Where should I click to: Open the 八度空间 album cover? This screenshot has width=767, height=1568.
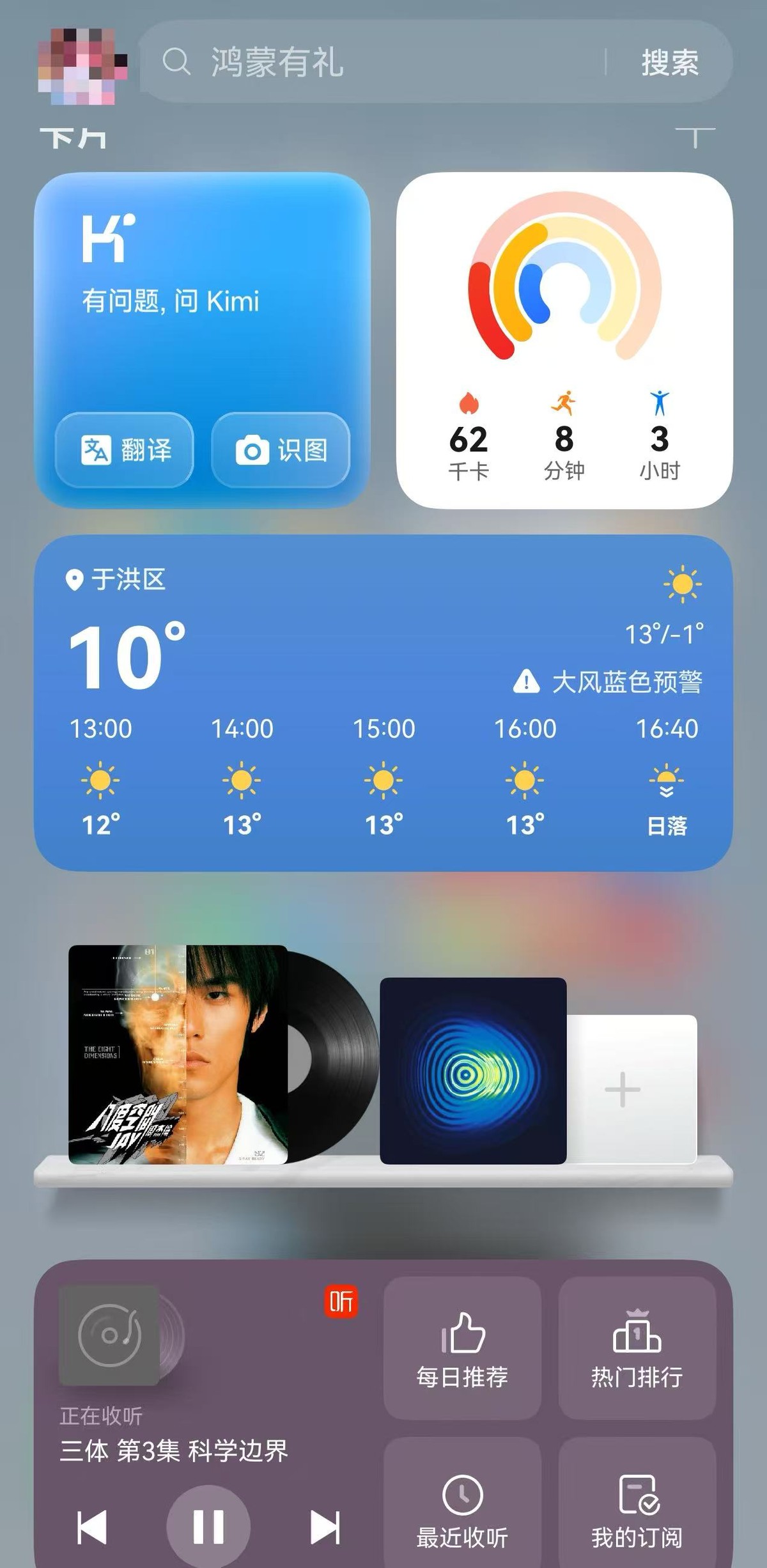pyautogui.click(x=178, y=1054)
